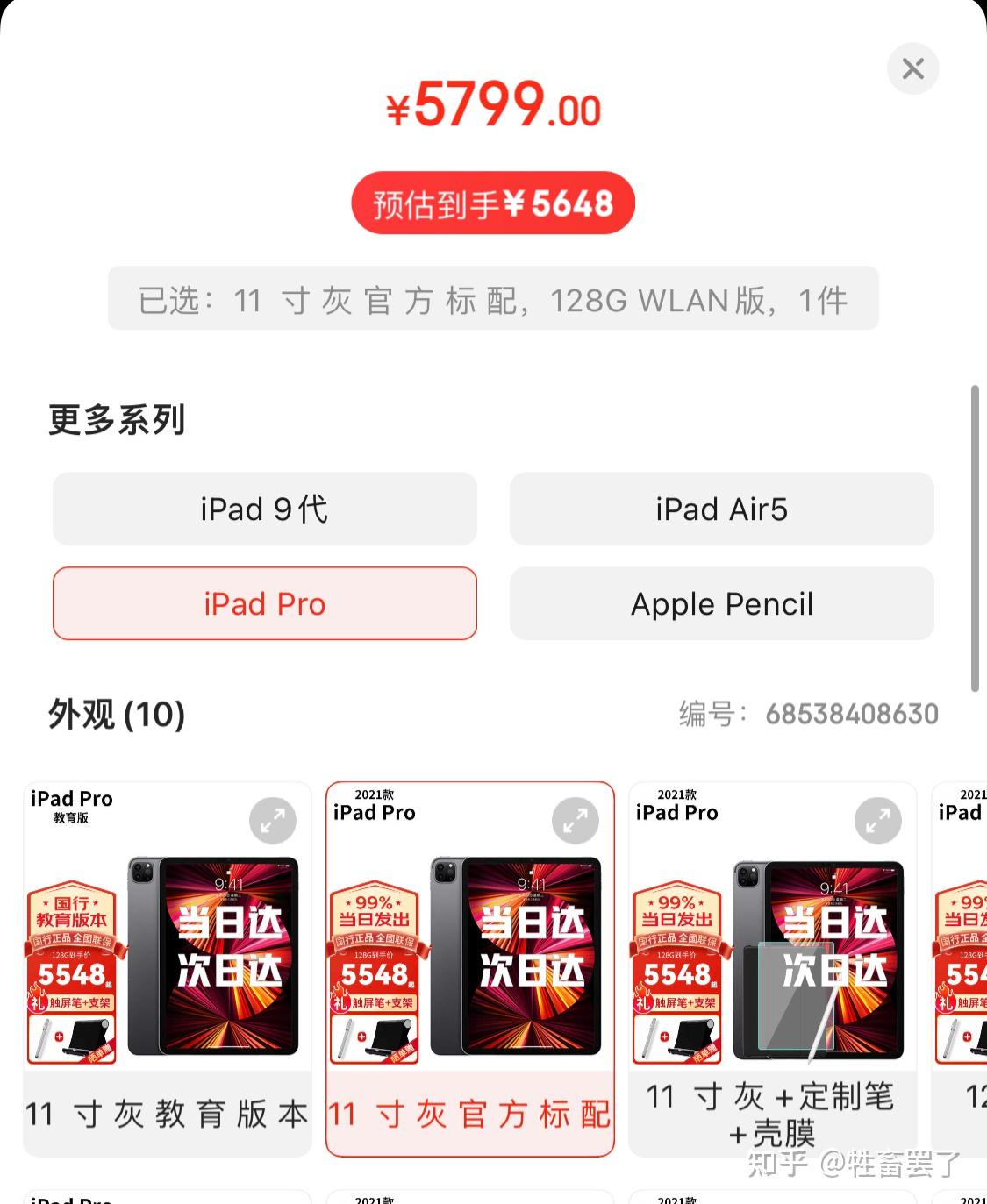Select the iPad Air5 series option
Image resolution: width=987 pixels, height=1204 pixels.
pos(721,509)
